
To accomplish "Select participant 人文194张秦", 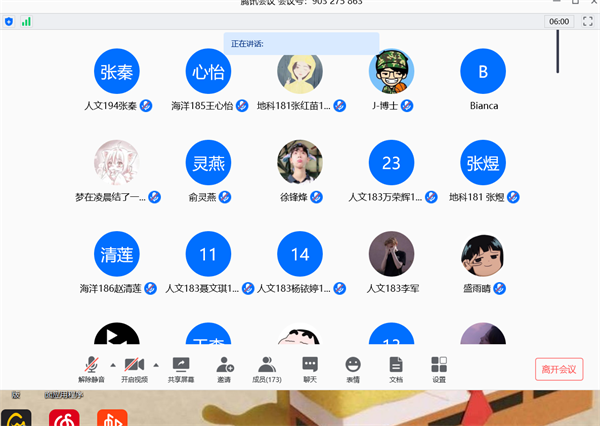I will pyautogui.click(x=116, y=72).
